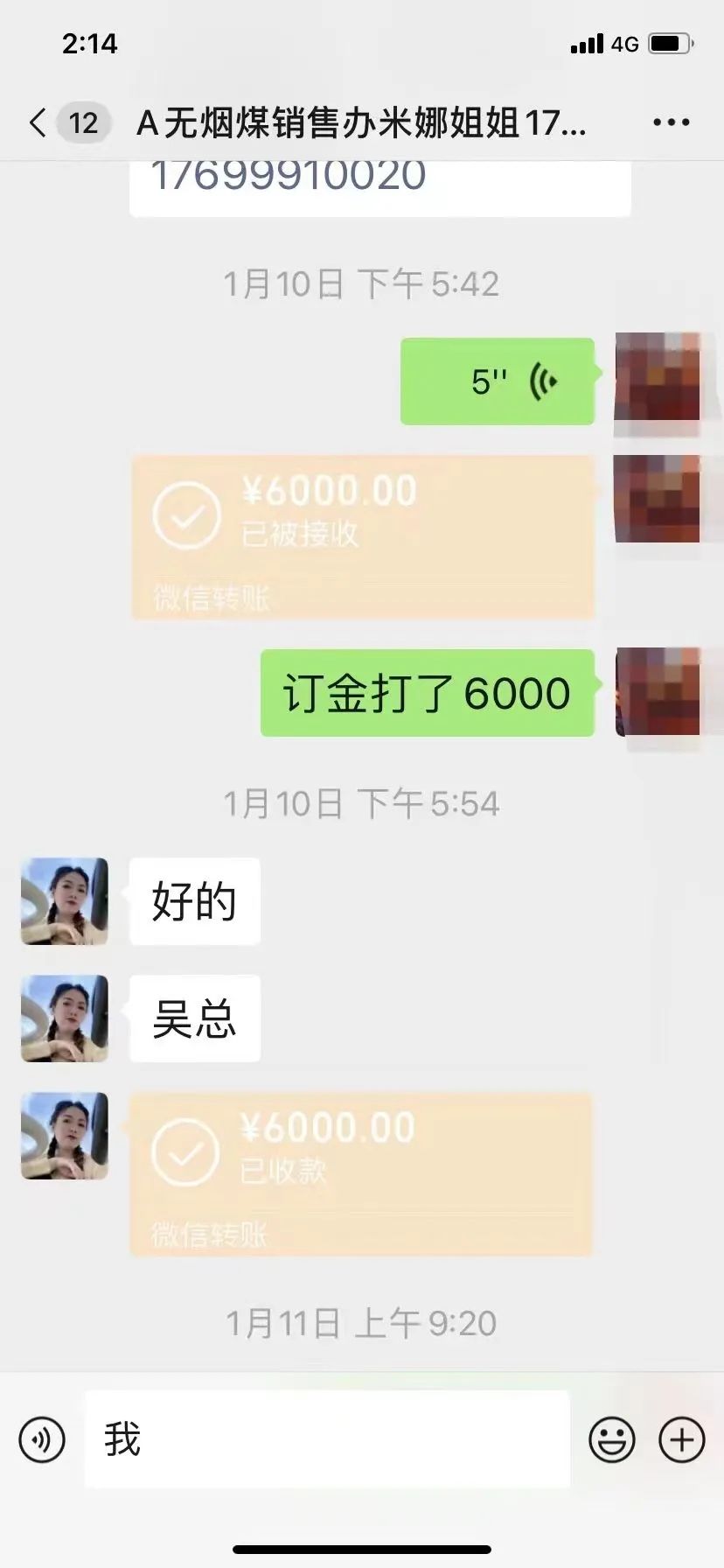Screen dimensions: 724x1568
Task: Open the emoji picker
Action: 612,1439
